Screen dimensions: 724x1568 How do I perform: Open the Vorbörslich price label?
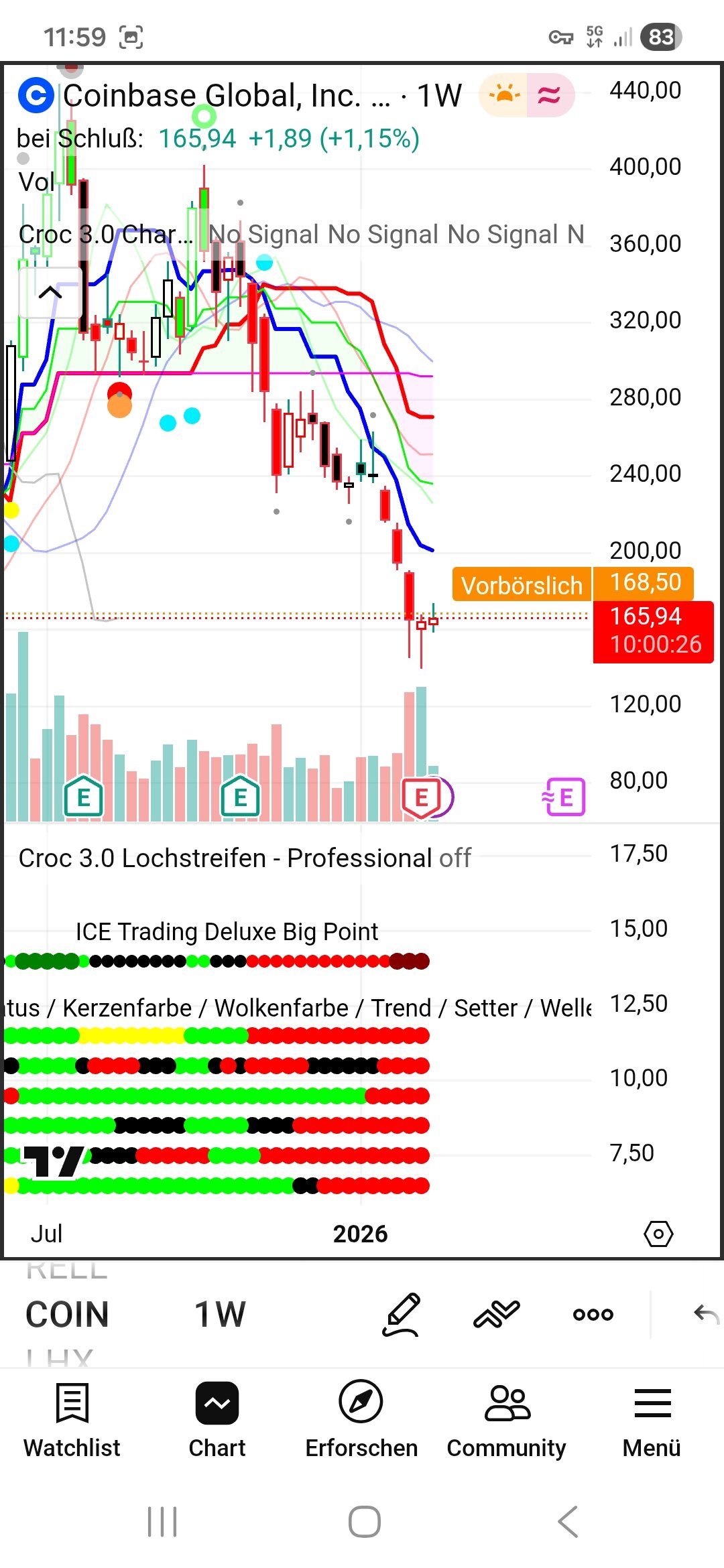522,585
